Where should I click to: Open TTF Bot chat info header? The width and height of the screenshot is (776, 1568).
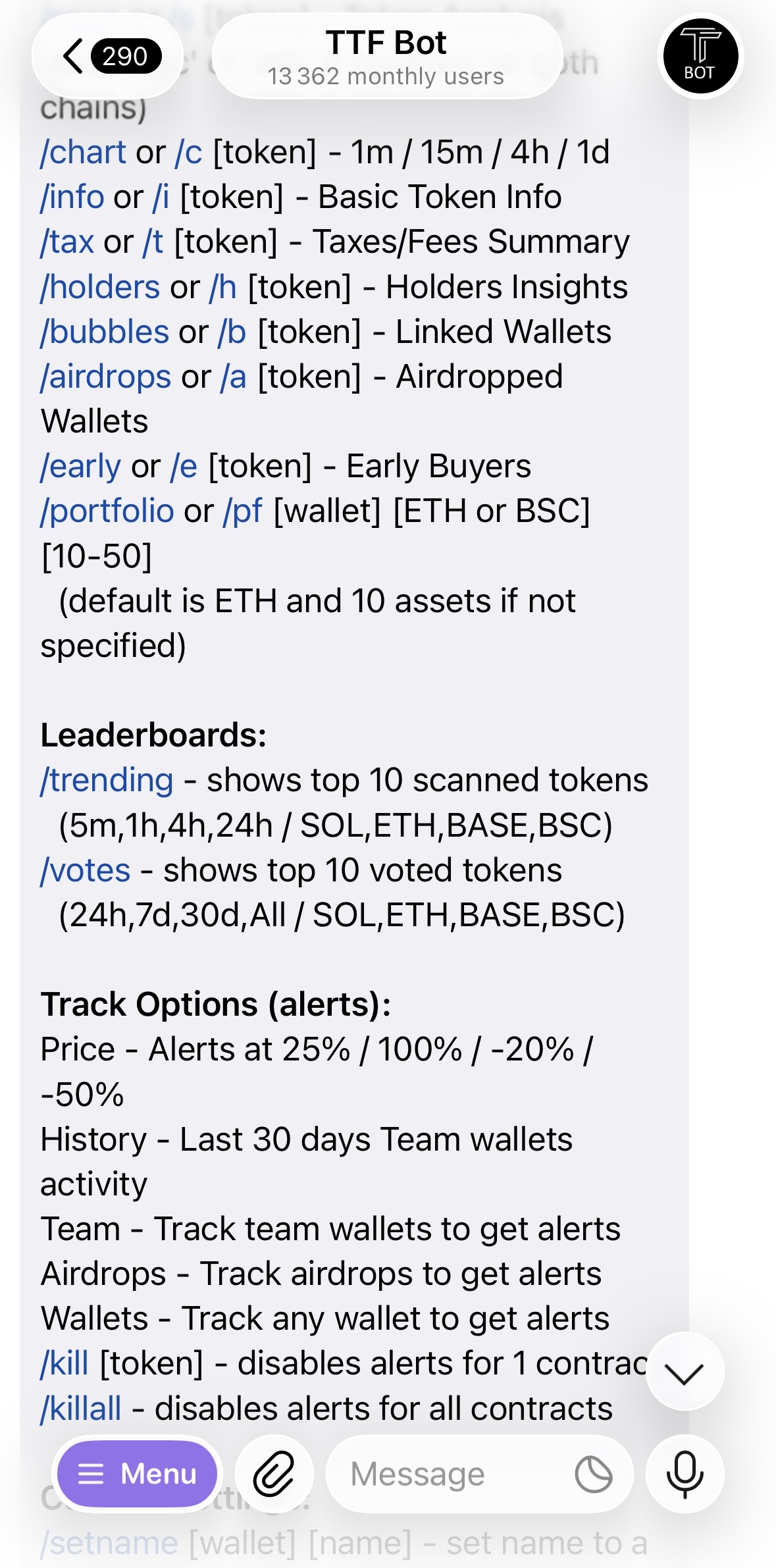tap(387, 56)
